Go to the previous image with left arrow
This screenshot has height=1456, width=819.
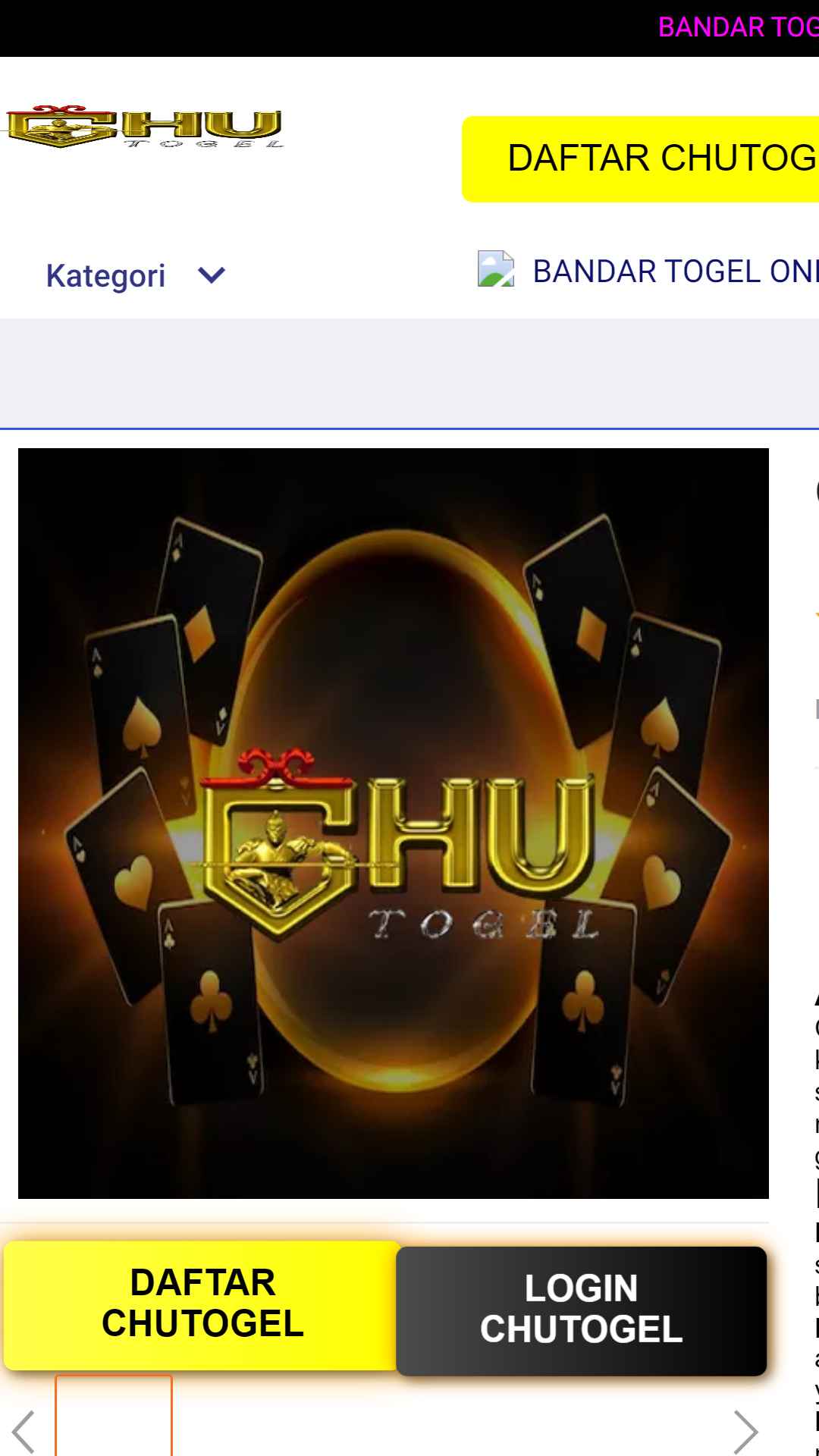[x=24, y=1432]
